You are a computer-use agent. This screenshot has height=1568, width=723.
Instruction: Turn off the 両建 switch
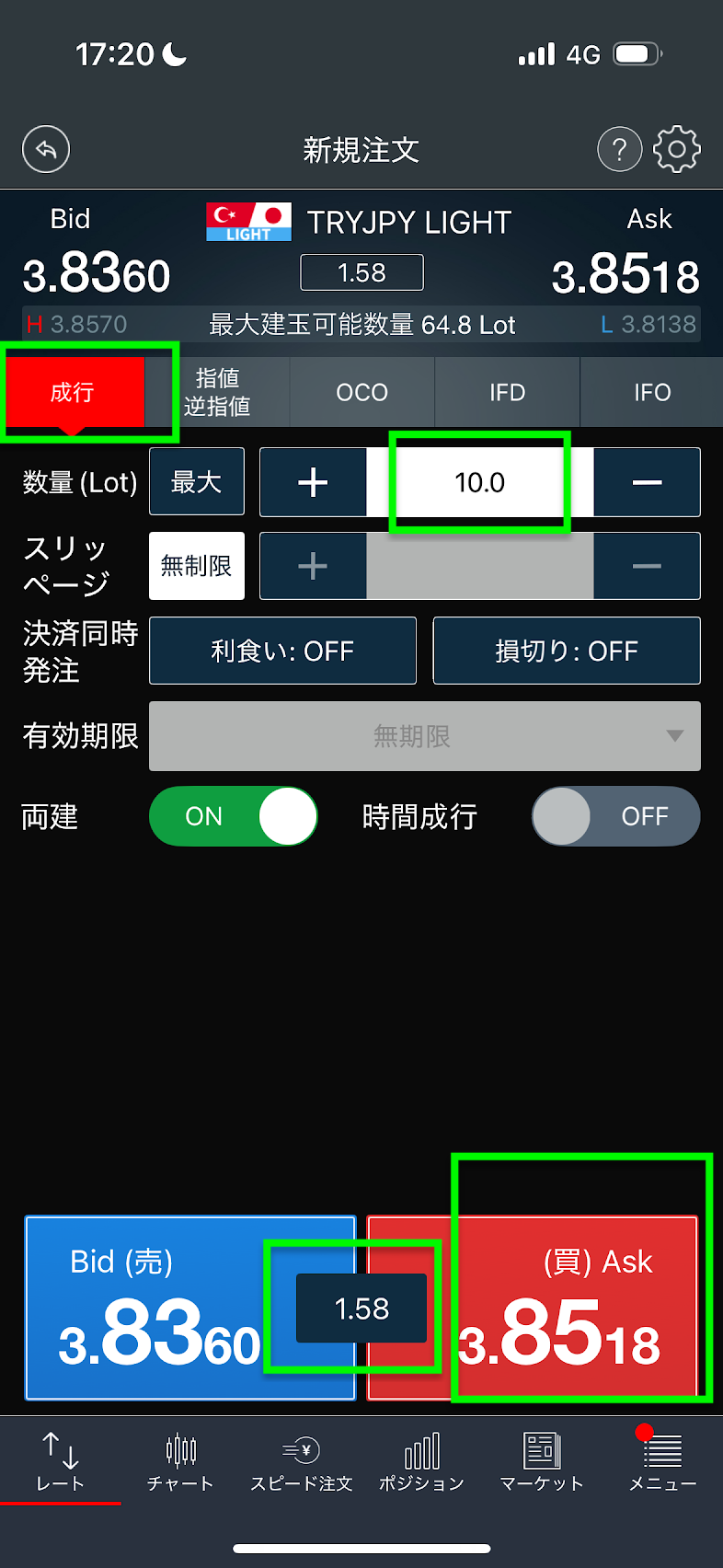[x=233, y=816]
